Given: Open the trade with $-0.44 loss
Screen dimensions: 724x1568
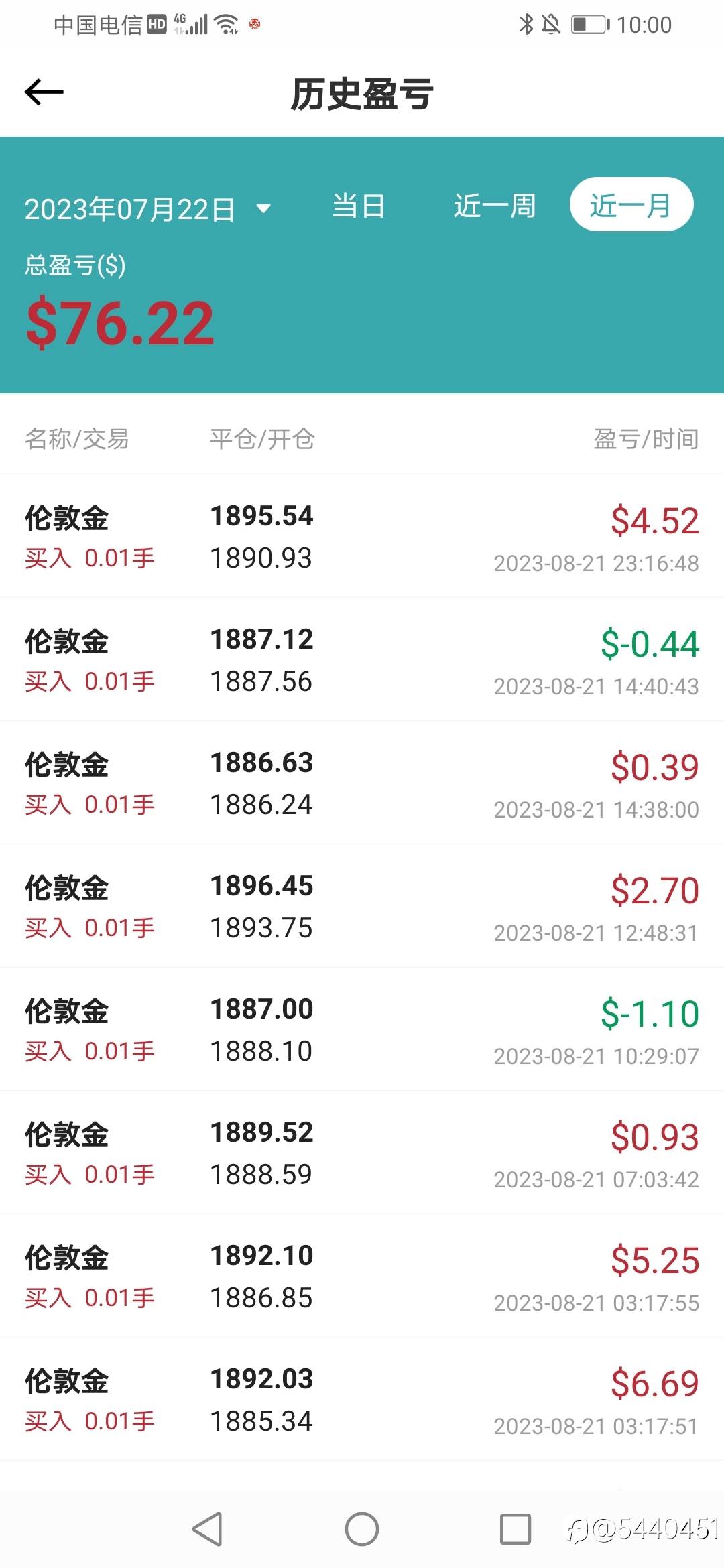Looking at the screenshot, I should pos(362,659).
